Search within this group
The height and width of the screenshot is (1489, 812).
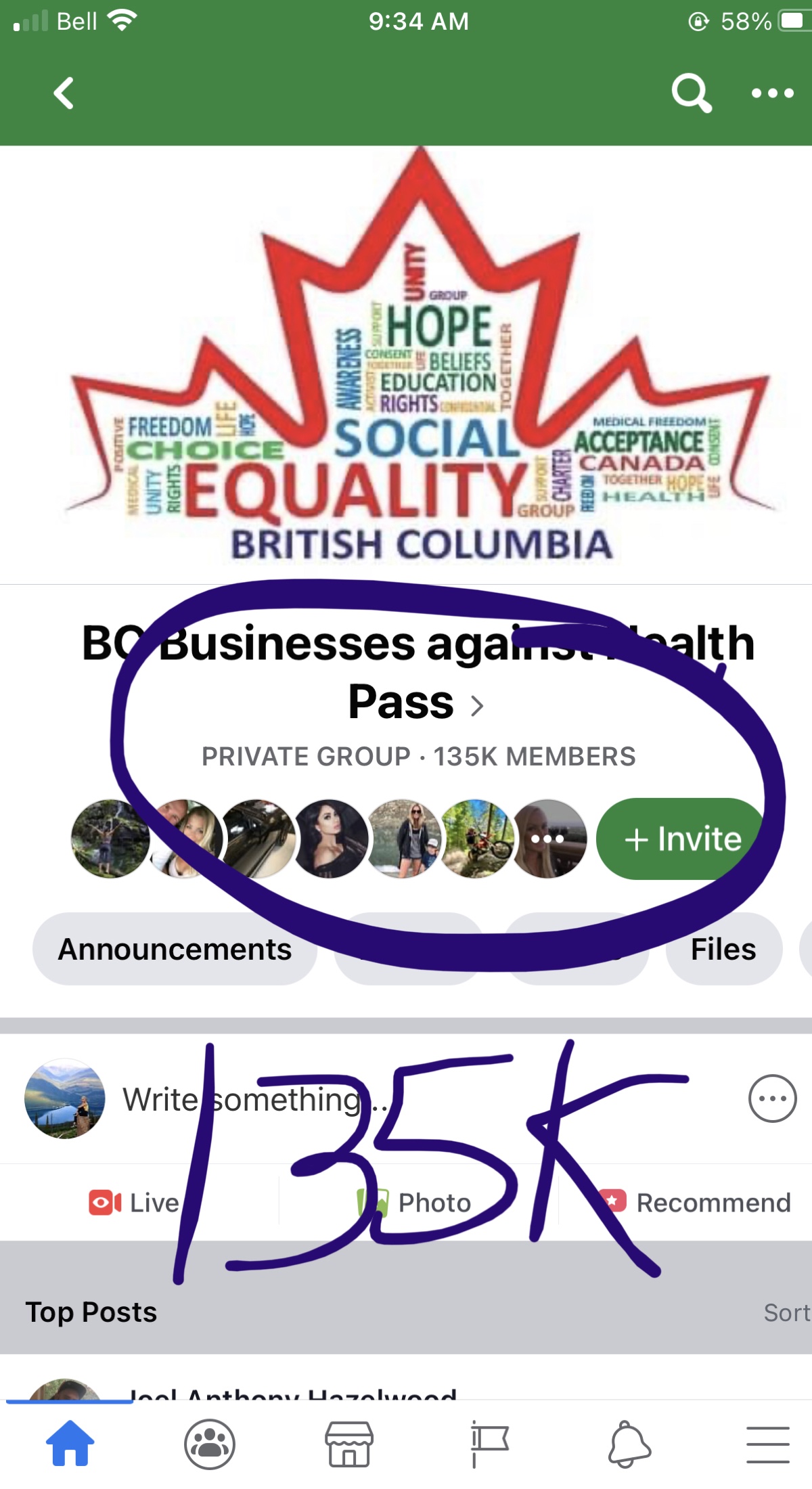coord(691,93)
